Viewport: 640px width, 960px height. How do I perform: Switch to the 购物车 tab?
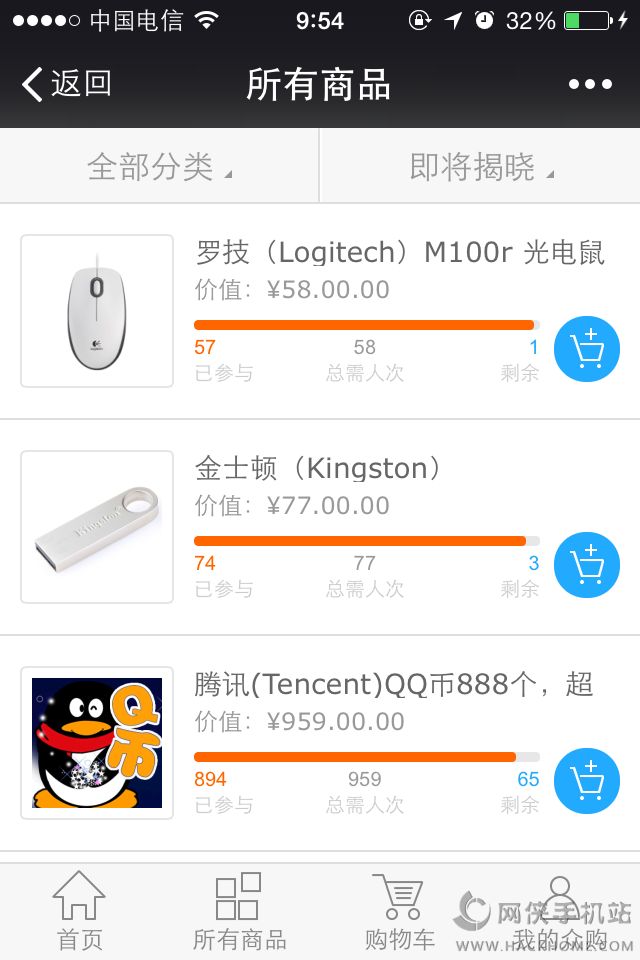(399, 910)
